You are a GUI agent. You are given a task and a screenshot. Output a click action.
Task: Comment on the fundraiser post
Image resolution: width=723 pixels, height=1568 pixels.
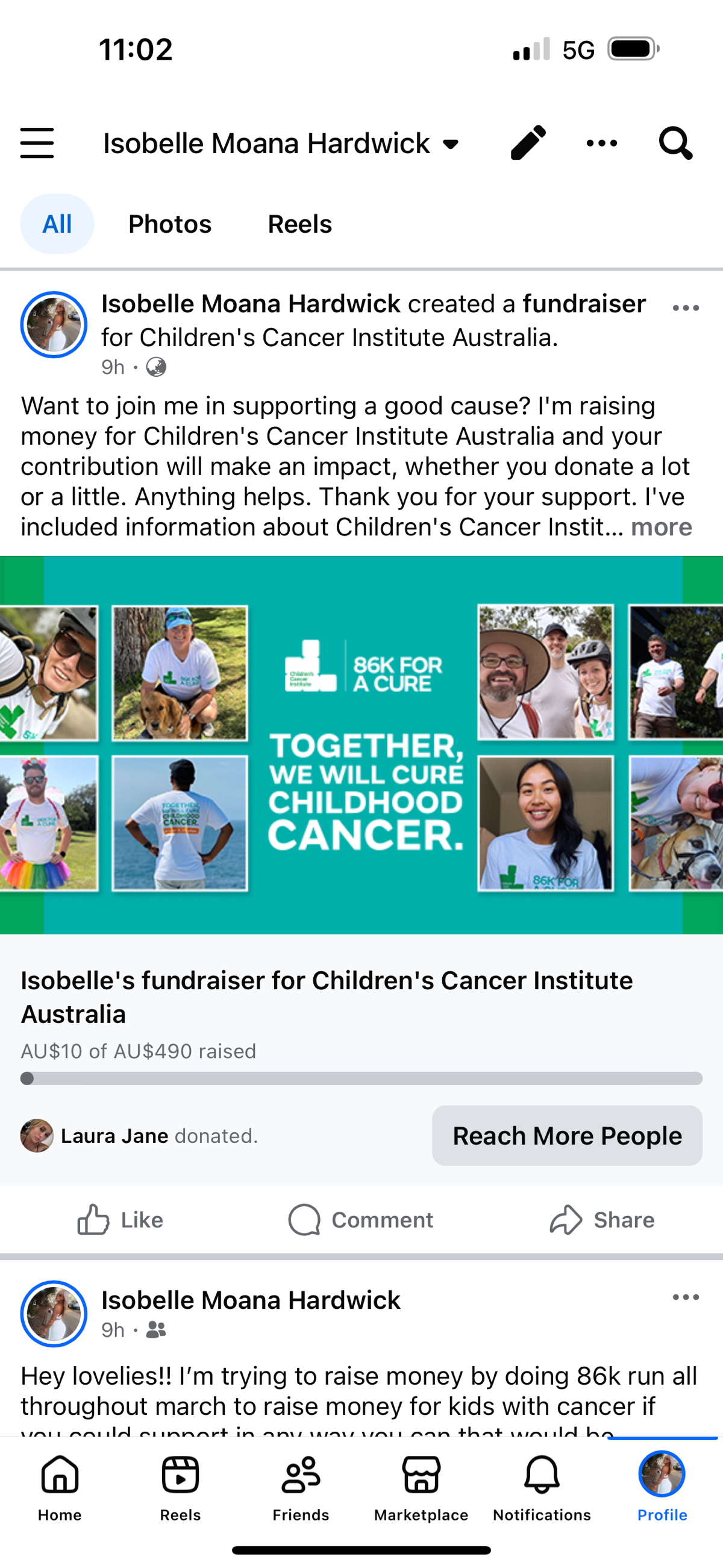(x=361, y=1220)
